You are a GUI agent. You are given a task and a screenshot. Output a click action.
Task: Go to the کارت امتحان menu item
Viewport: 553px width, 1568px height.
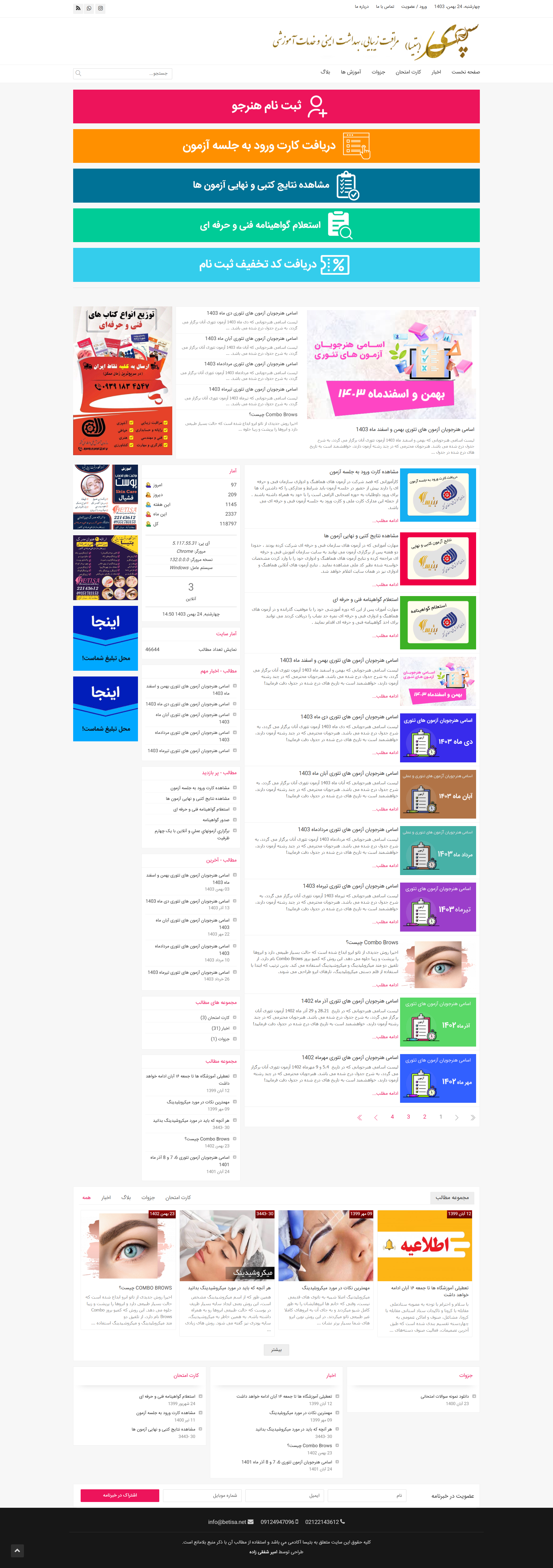(x=408, y=72)
